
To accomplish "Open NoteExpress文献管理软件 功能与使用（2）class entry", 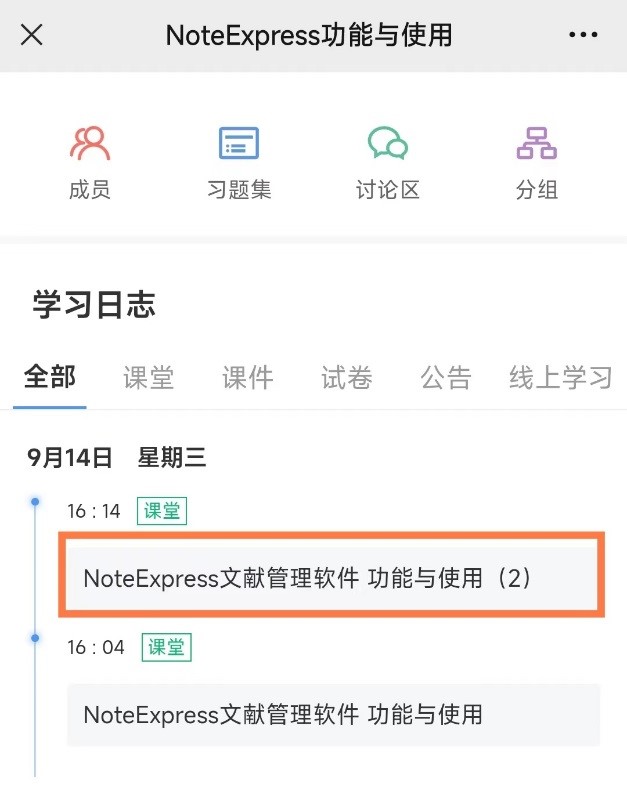I will click(x=333, y=577).
